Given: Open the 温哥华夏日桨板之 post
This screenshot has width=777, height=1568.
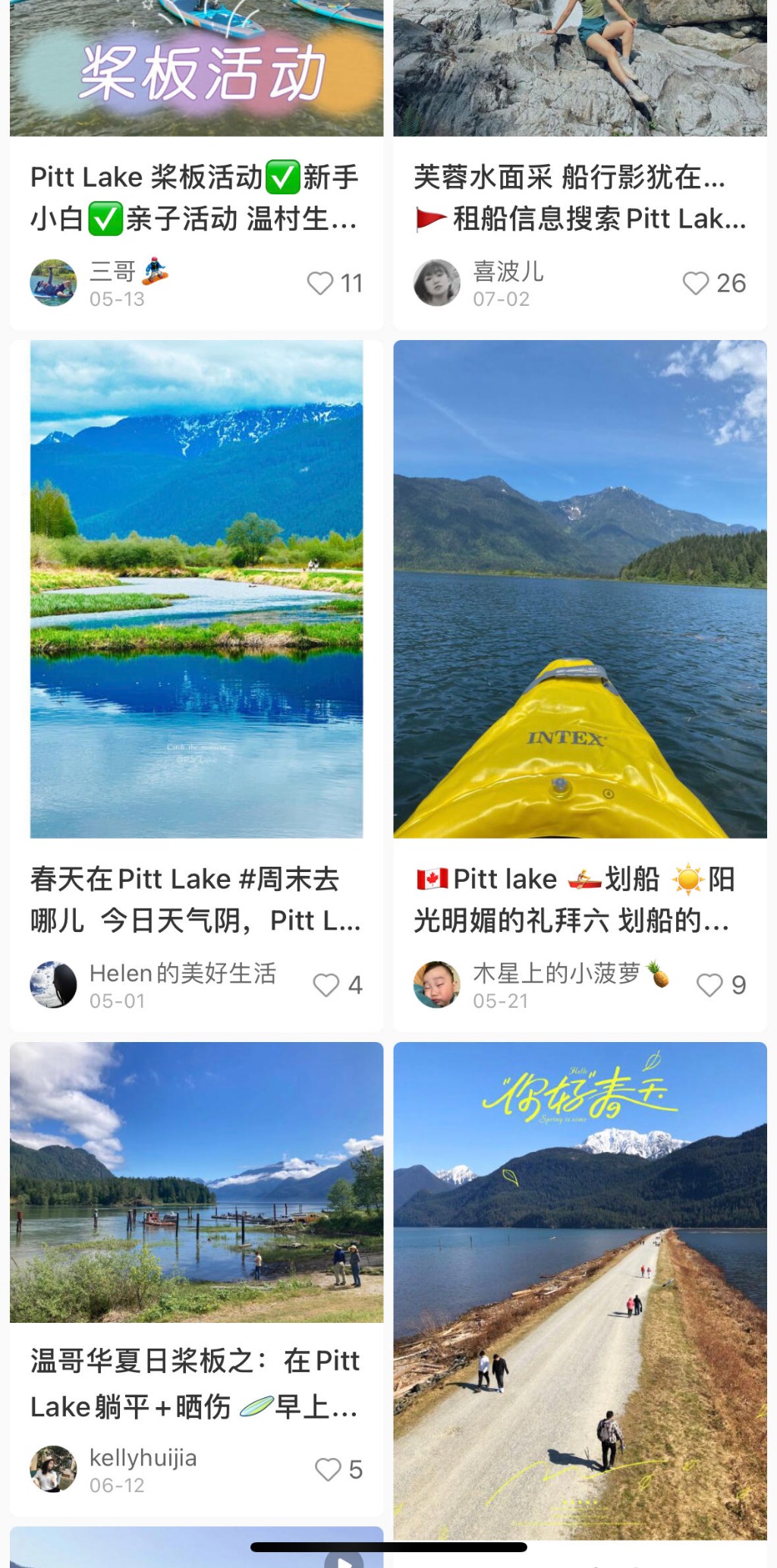Looking at the screenshot, I should pos(196,1182).
